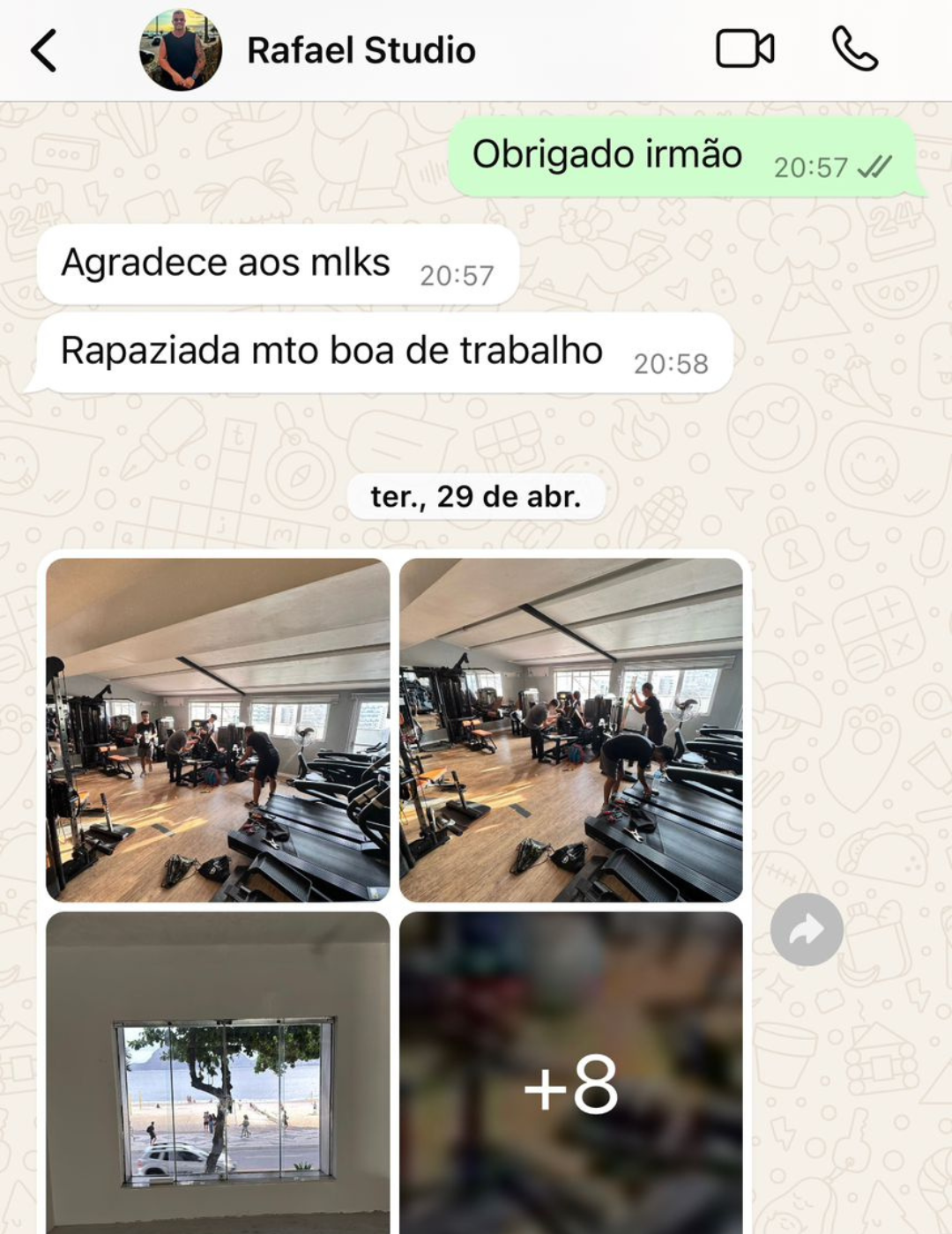Go back to the chat list
Viewport: 952px width, 1234px height.
44,50
